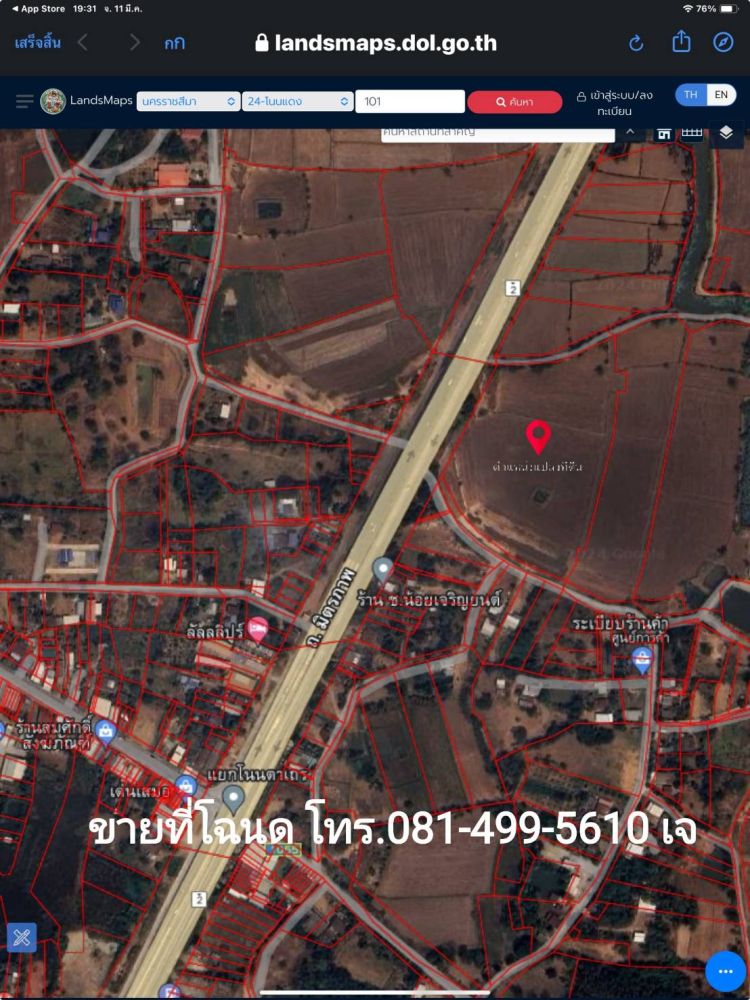The width and height of the screenshot is (750, 1000).
Task: Open the กก text size options
Action: (174, 43)
